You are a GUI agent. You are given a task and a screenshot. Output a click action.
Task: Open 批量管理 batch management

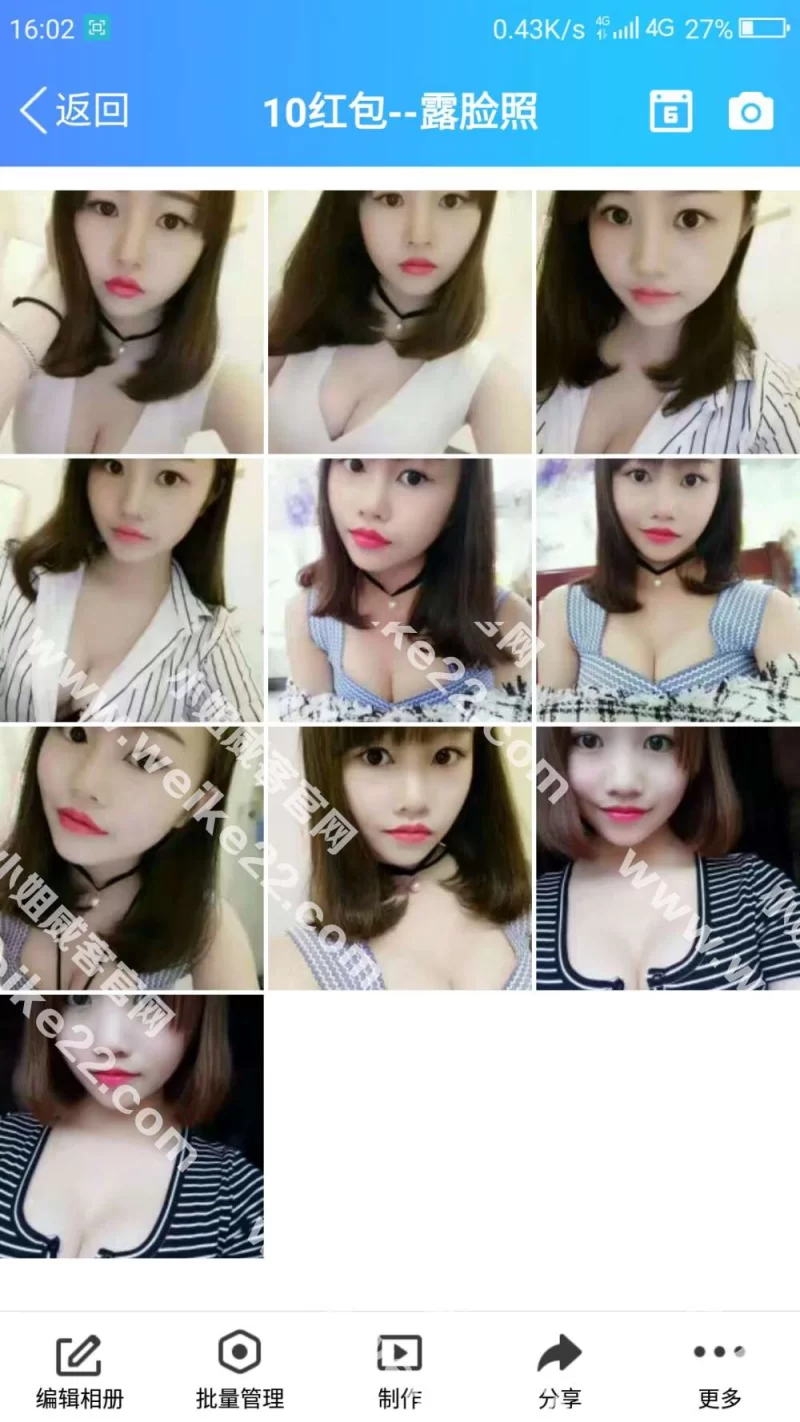click(x=240, y=1370)
